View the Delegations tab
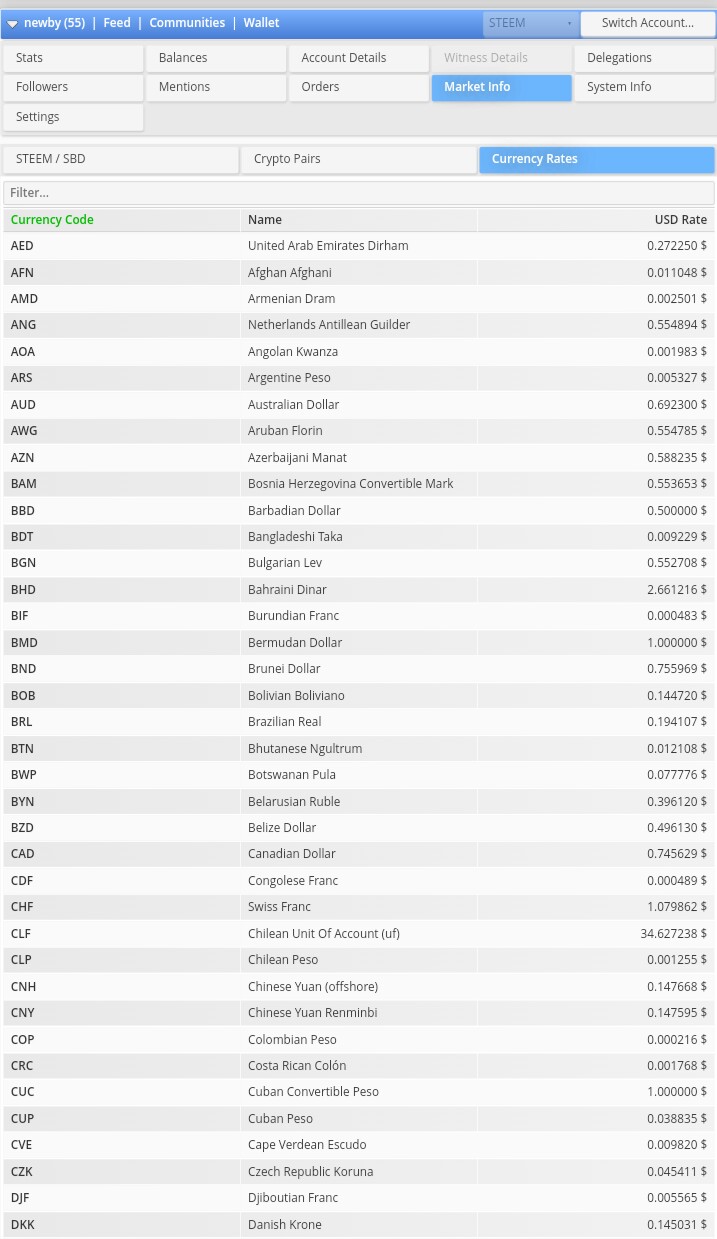 [x=644, y=58]
